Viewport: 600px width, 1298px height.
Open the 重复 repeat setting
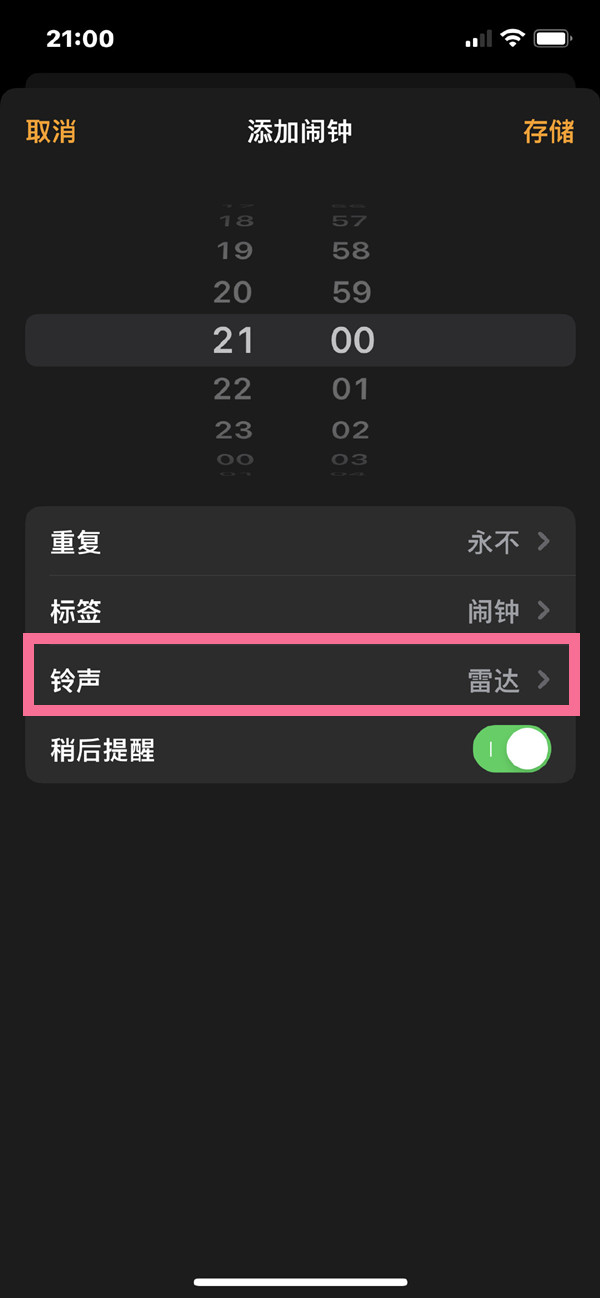tap(300, 542)
